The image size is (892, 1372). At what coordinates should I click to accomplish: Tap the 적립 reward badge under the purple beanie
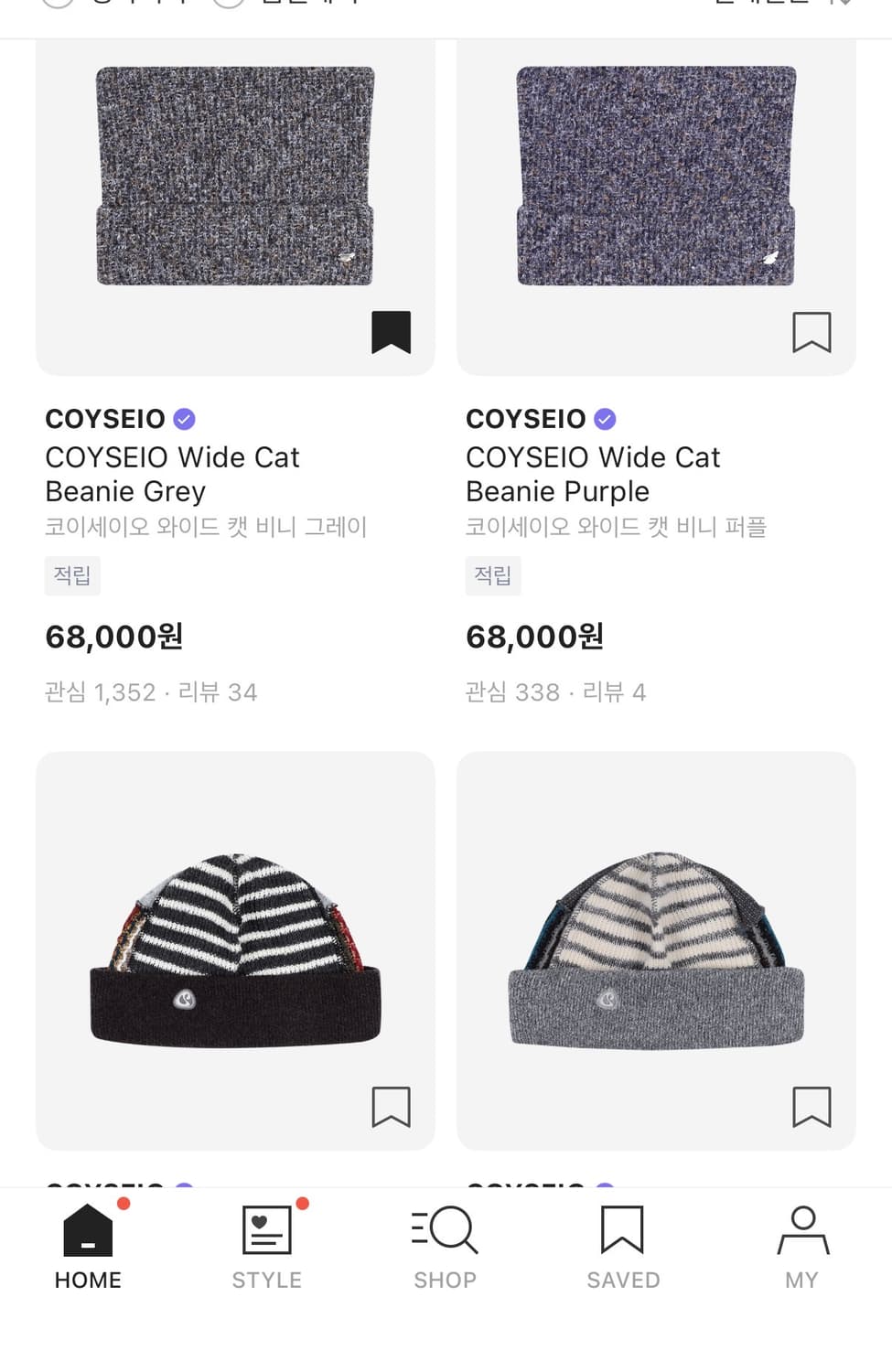(x=493, y=575)
